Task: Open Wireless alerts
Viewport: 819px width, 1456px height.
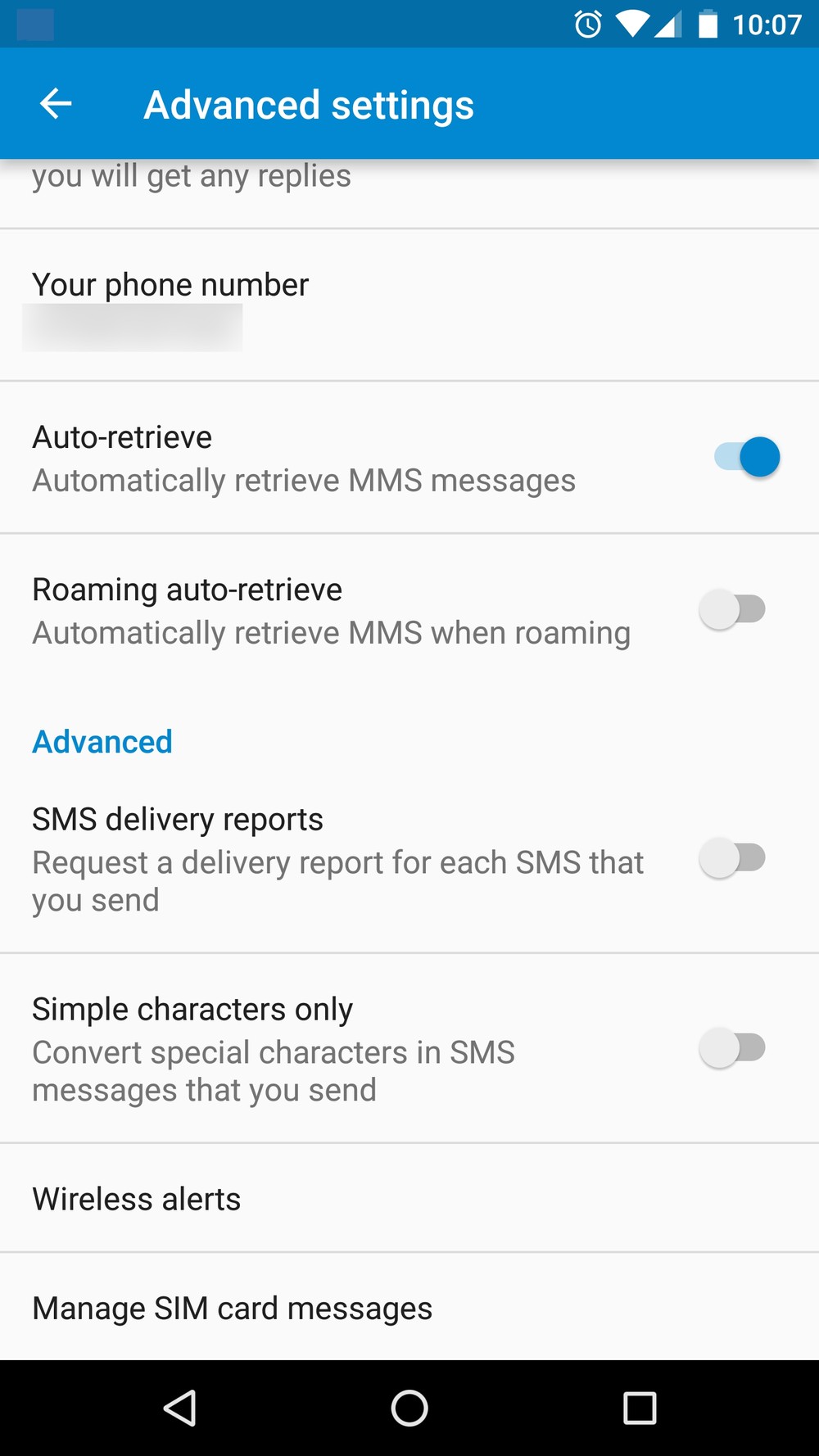Action: click(409, 1198)
